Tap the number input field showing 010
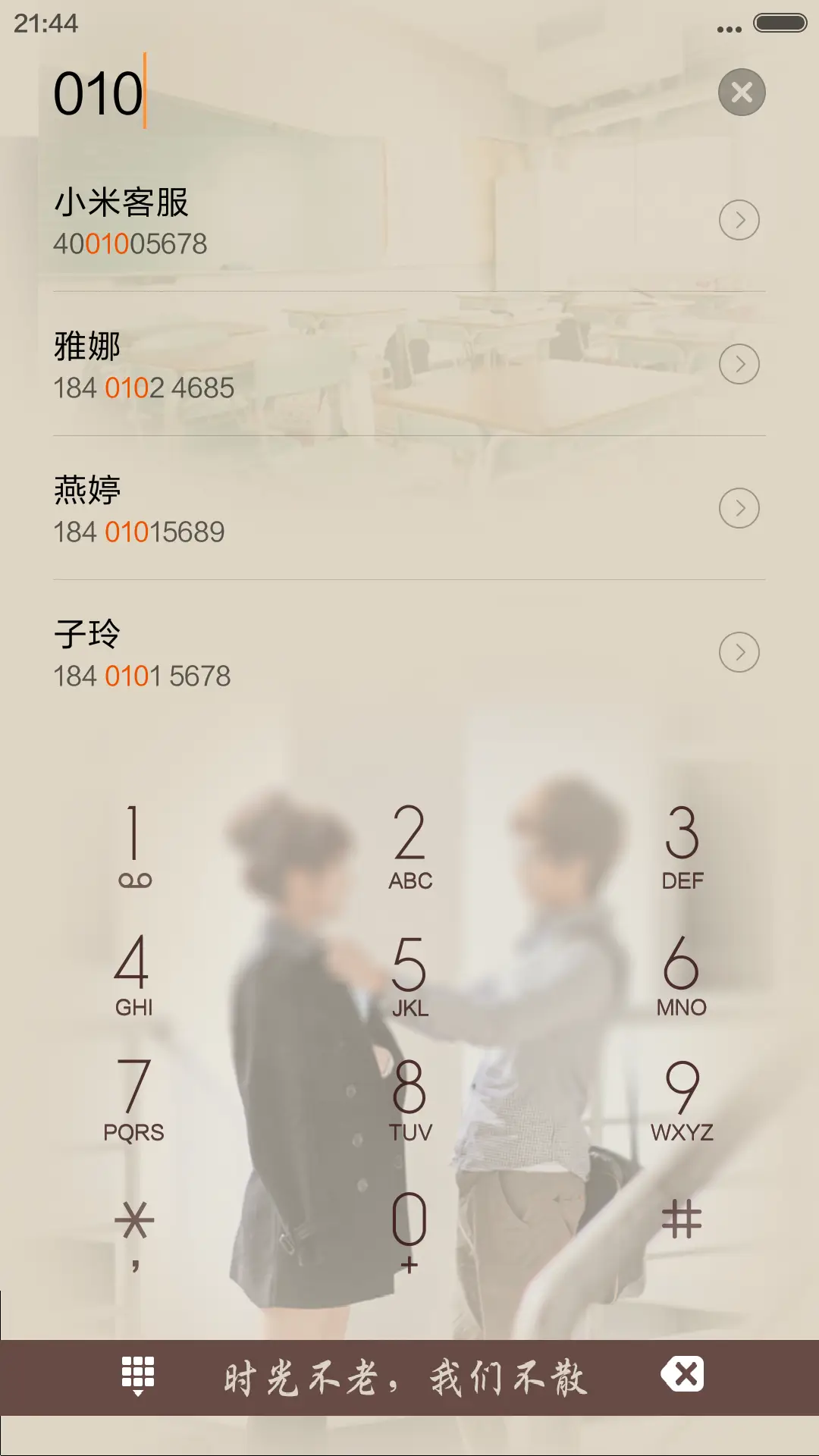Viewport: 819px width, 1456px height. [227, 91]
